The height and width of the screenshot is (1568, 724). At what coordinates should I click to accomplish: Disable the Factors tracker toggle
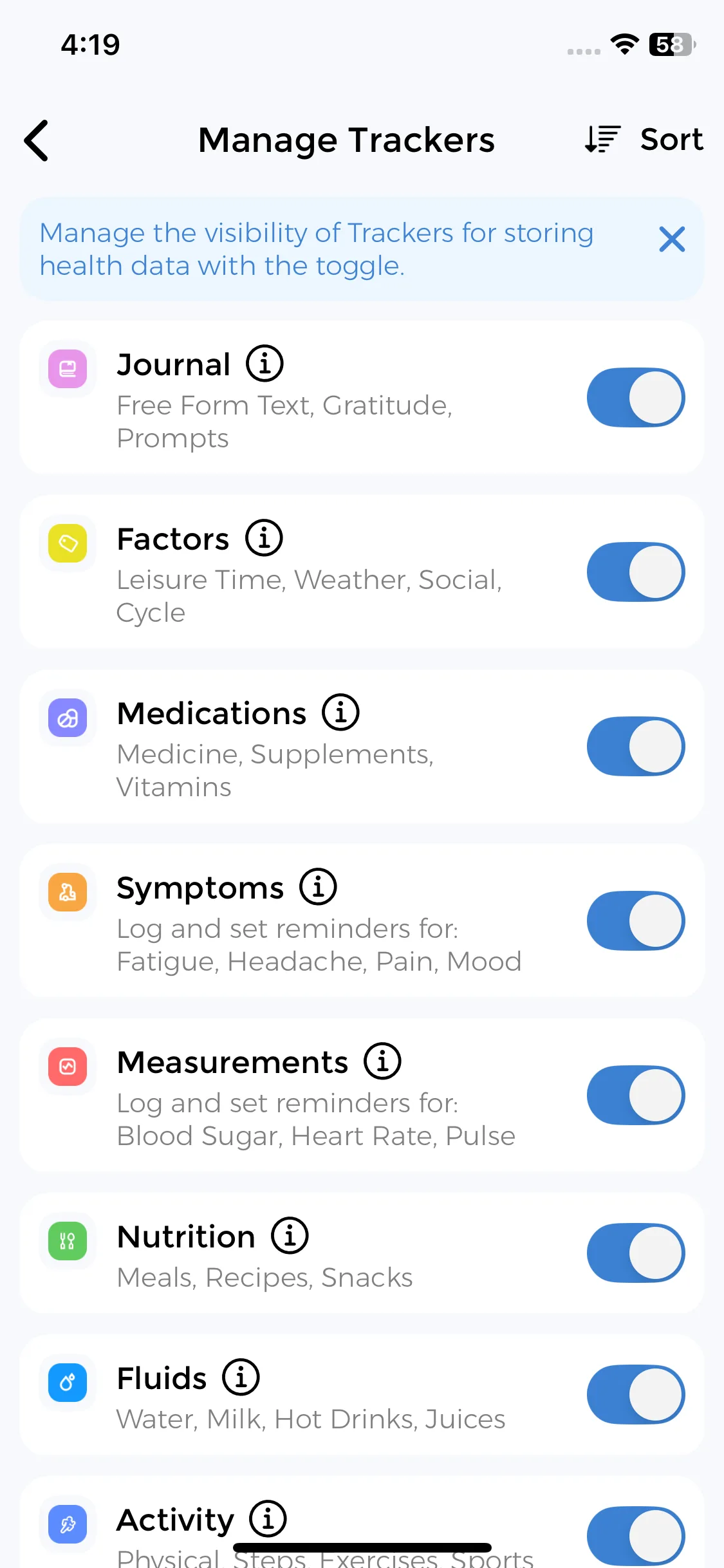[x=635, y=572]
